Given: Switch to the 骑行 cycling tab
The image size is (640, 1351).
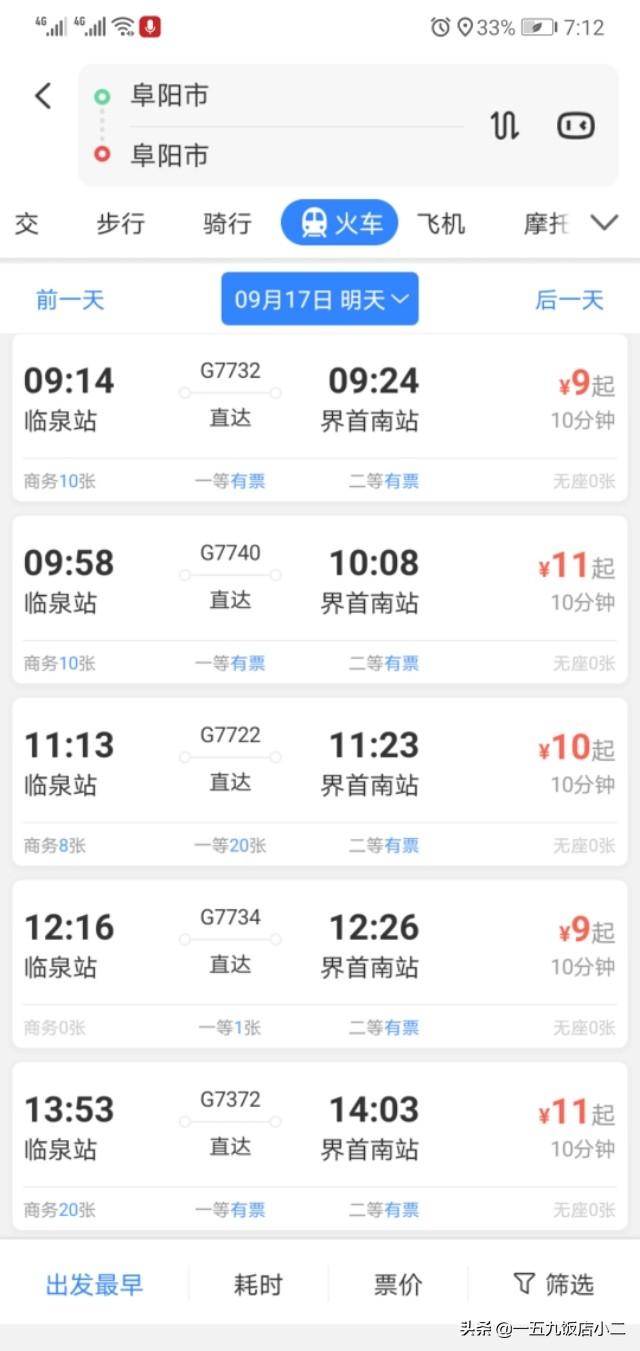Looking at the screenshot, I should [x=227, y=223].
